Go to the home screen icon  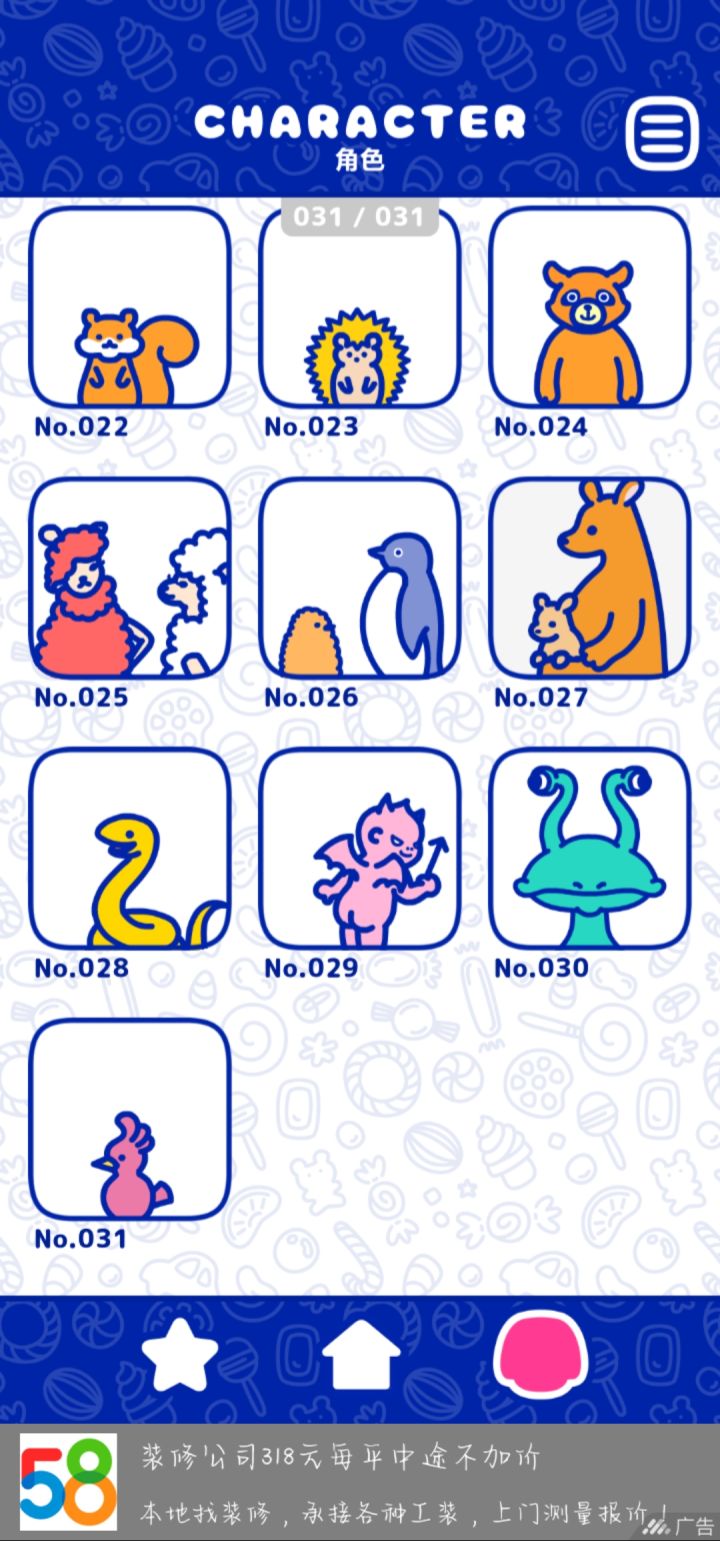[361, 1354]
